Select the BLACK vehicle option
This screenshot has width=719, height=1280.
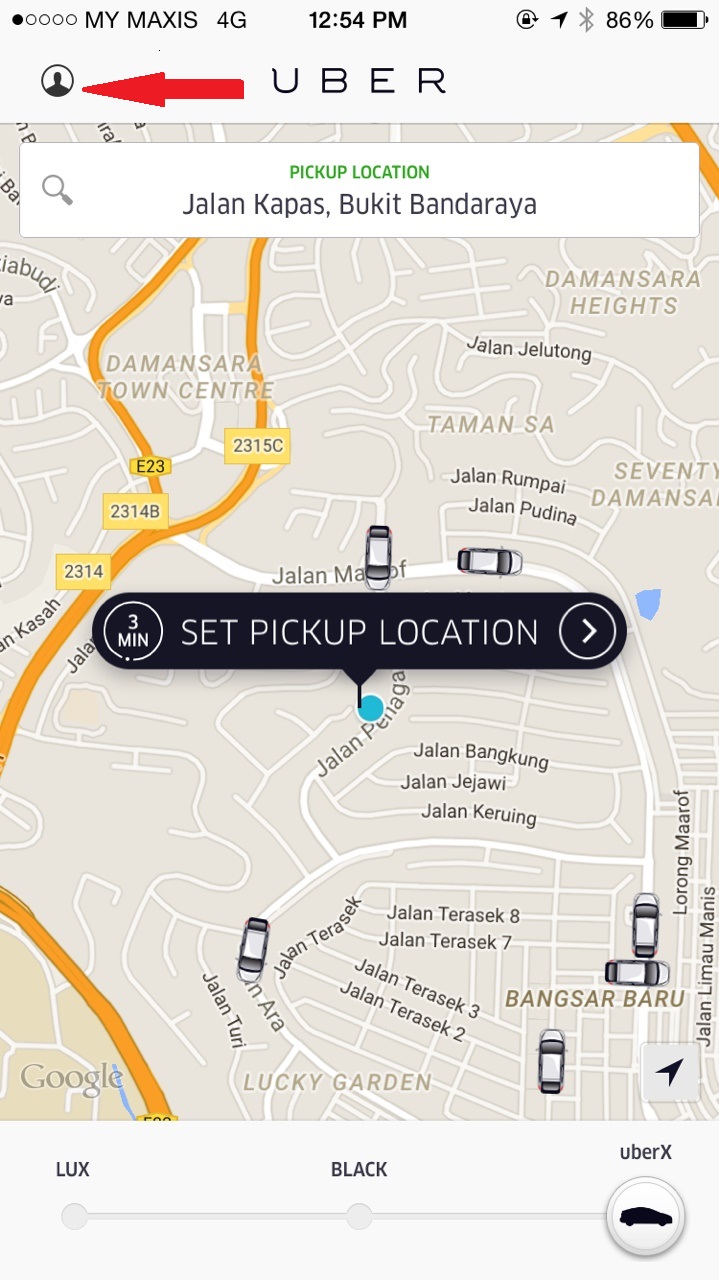coord(359,1217)
